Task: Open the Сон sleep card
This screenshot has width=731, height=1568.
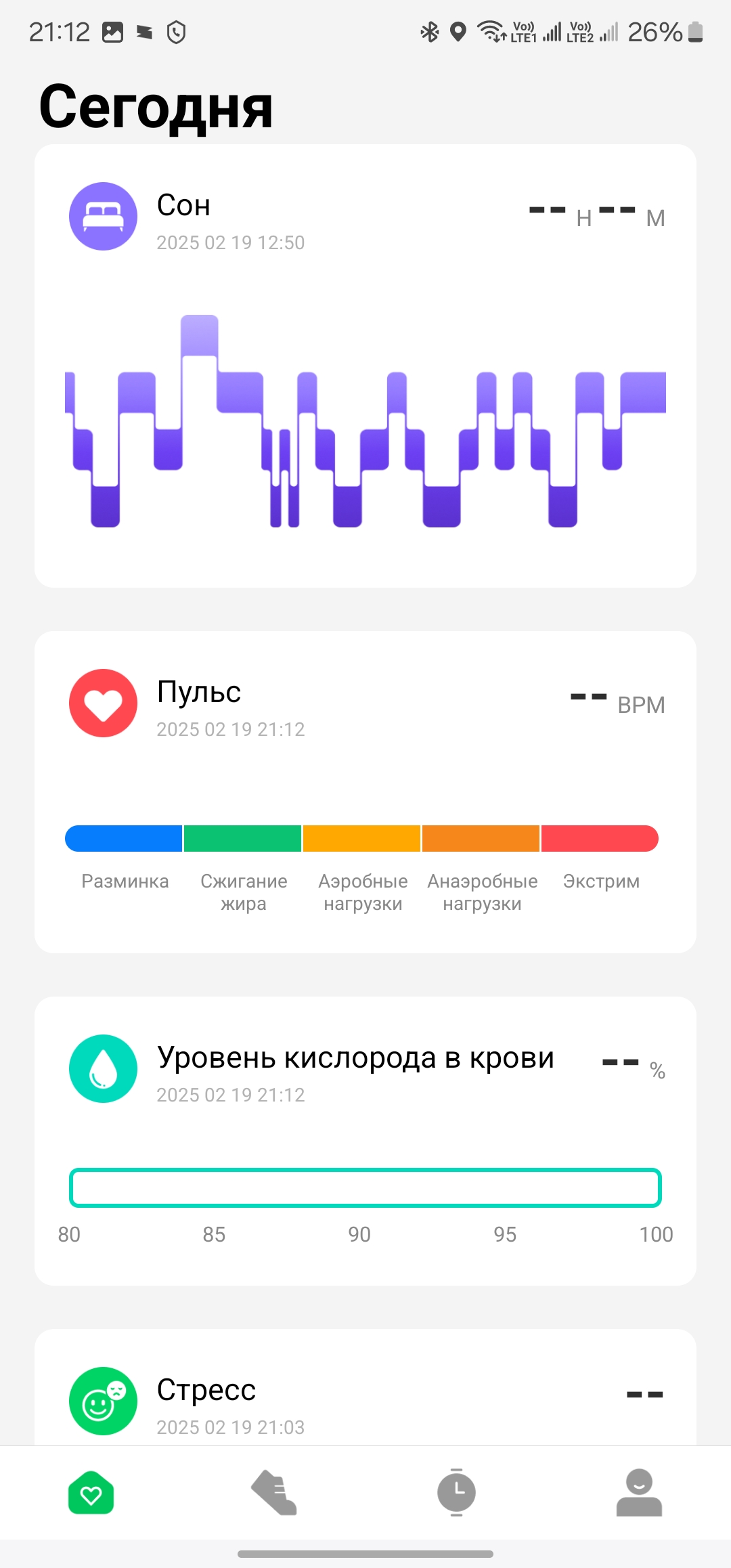Action: click(x=365, y=366)
